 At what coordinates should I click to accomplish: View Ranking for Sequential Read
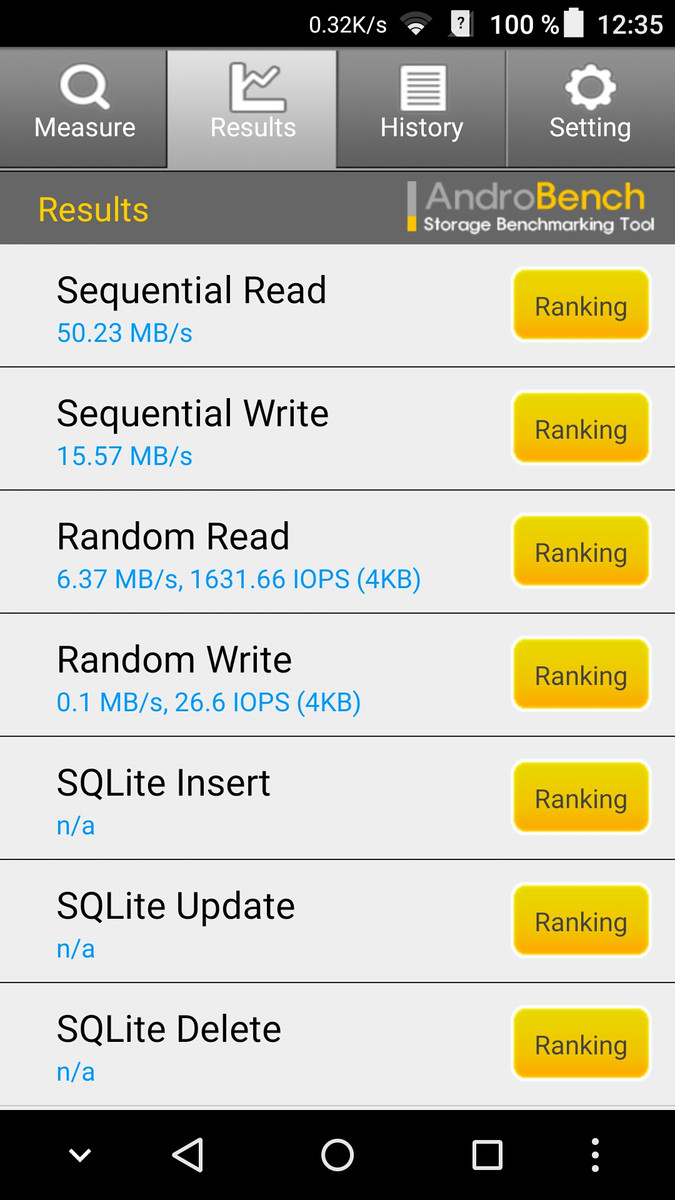coord(581,306)
